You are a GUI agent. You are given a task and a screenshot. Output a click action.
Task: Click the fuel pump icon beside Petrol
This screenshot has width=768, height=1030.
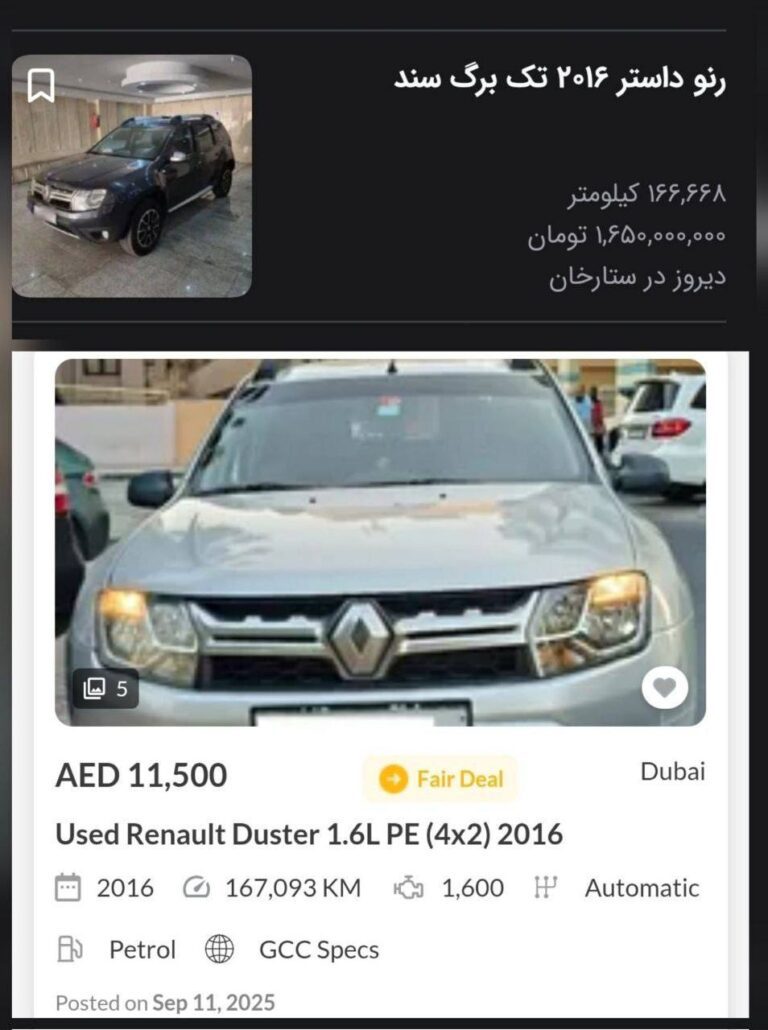click(x=68, y=950)
